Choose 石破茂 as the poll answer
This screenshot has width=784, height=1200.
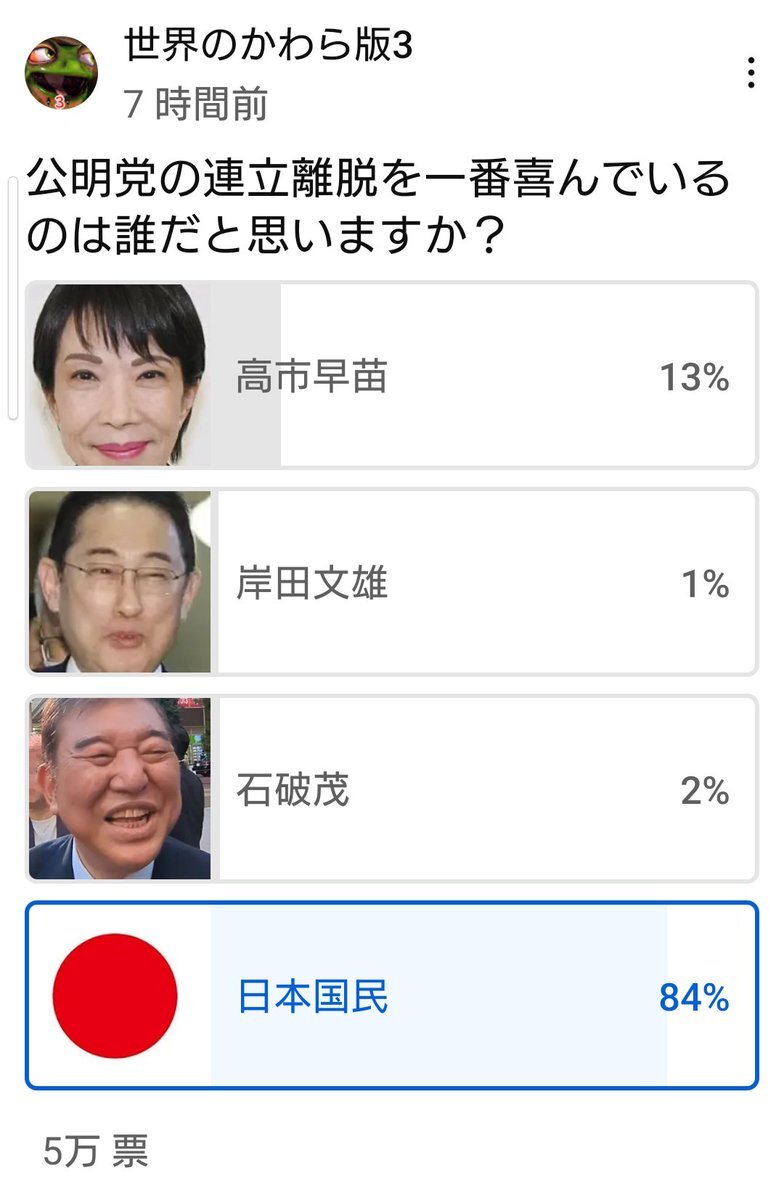[390, 790]
